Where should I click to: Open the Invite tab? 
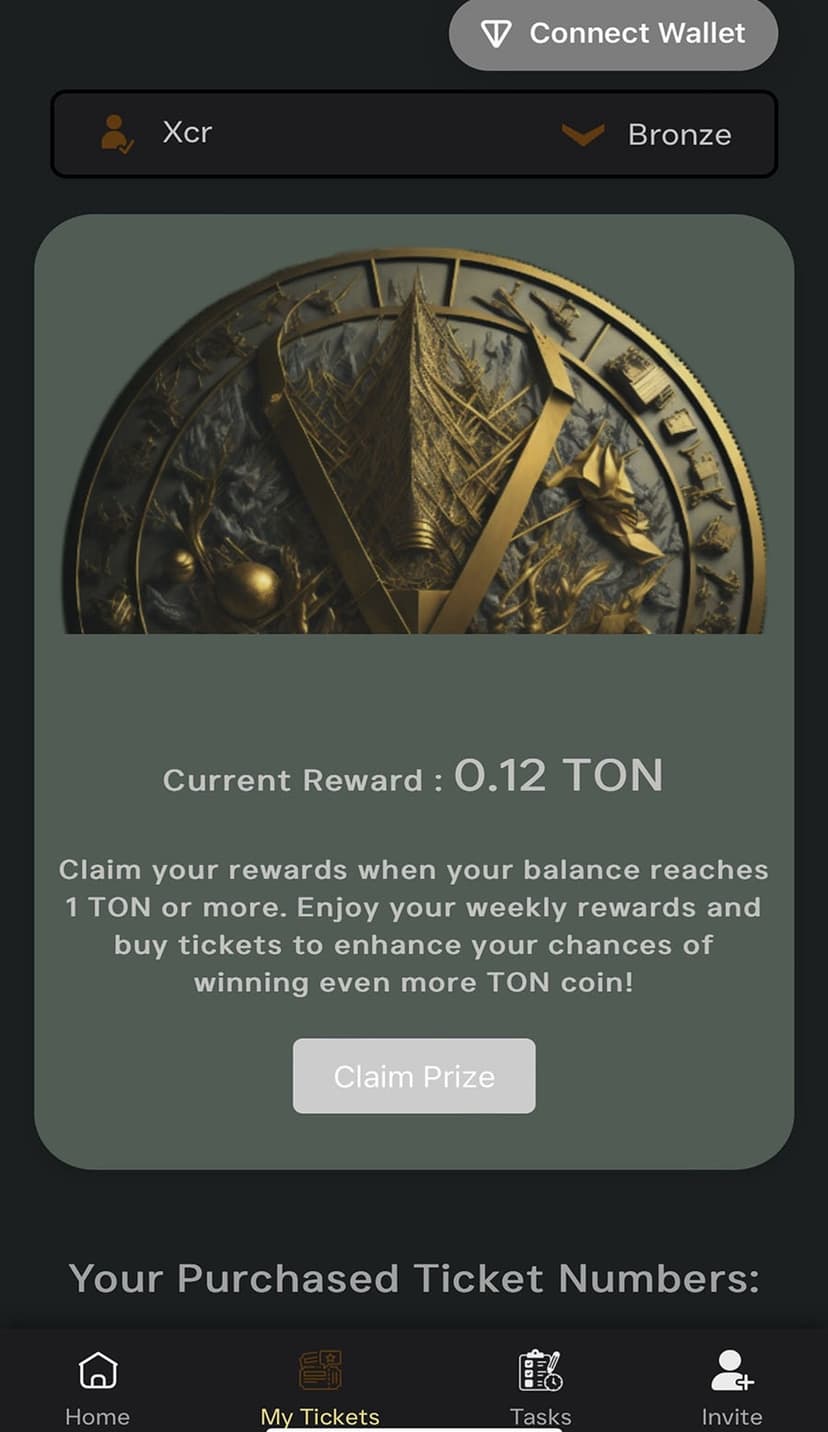pyautogui.click(x=731, y=1386)
